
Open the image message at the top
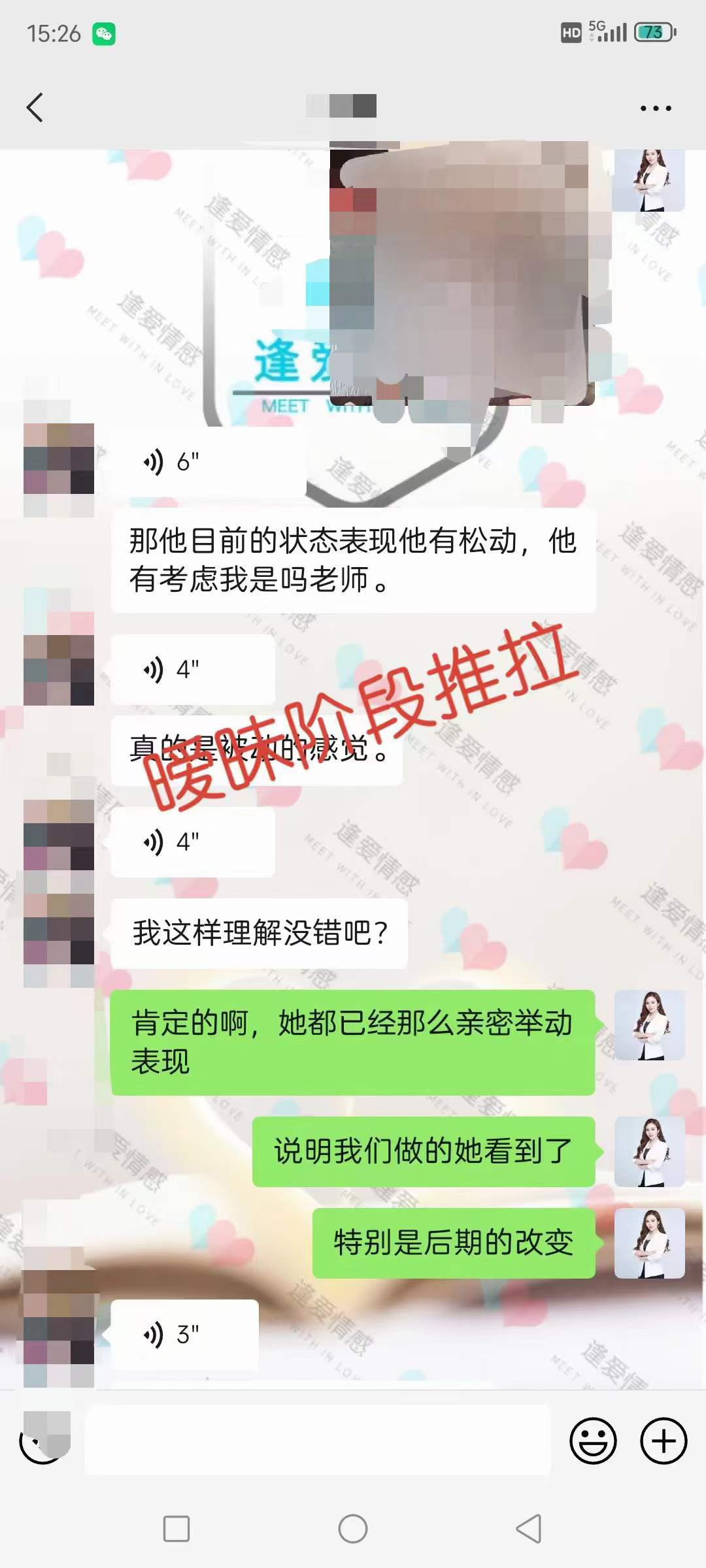click(x=462, y=274)
